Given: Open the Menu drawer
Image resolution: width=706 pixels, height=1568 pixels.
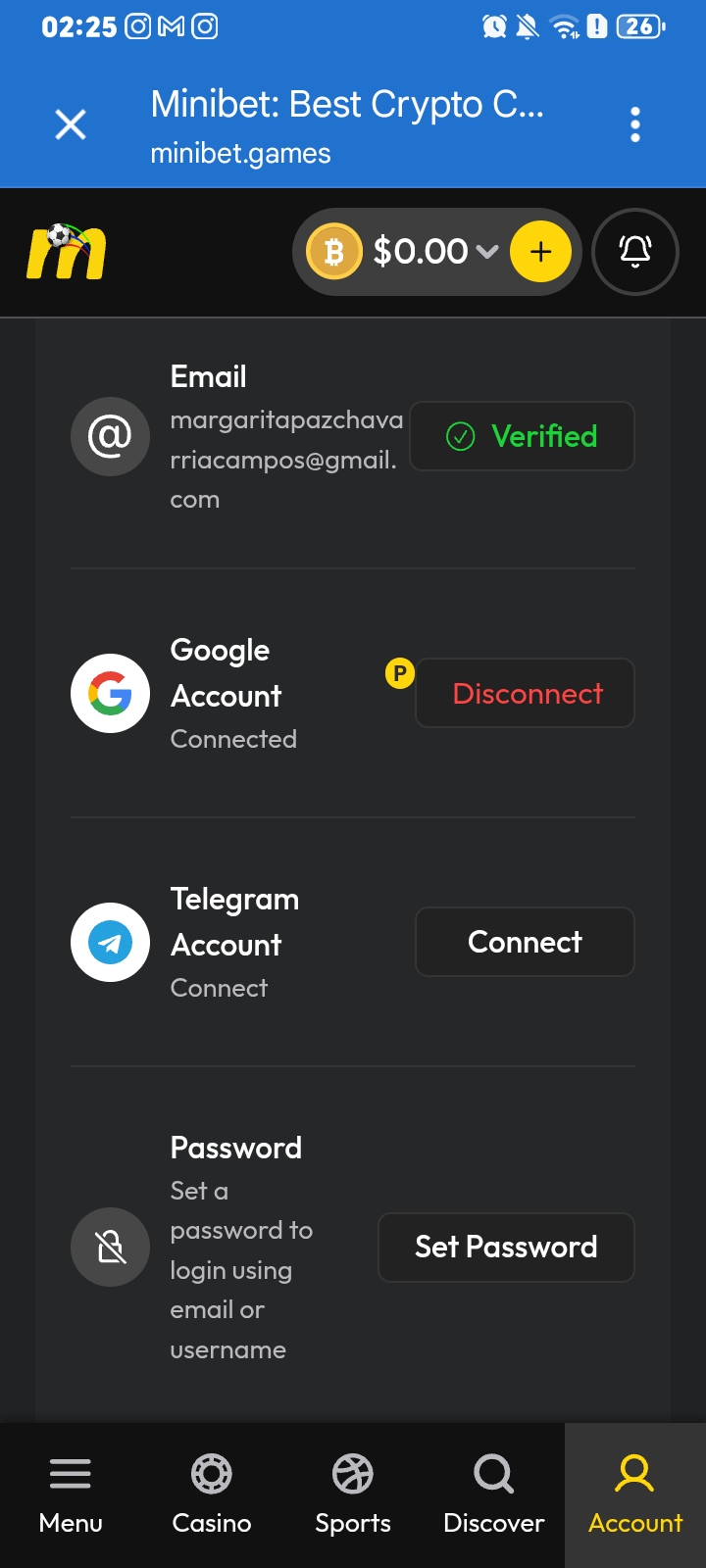Looking at the screenshot, I should (71, 1495).
